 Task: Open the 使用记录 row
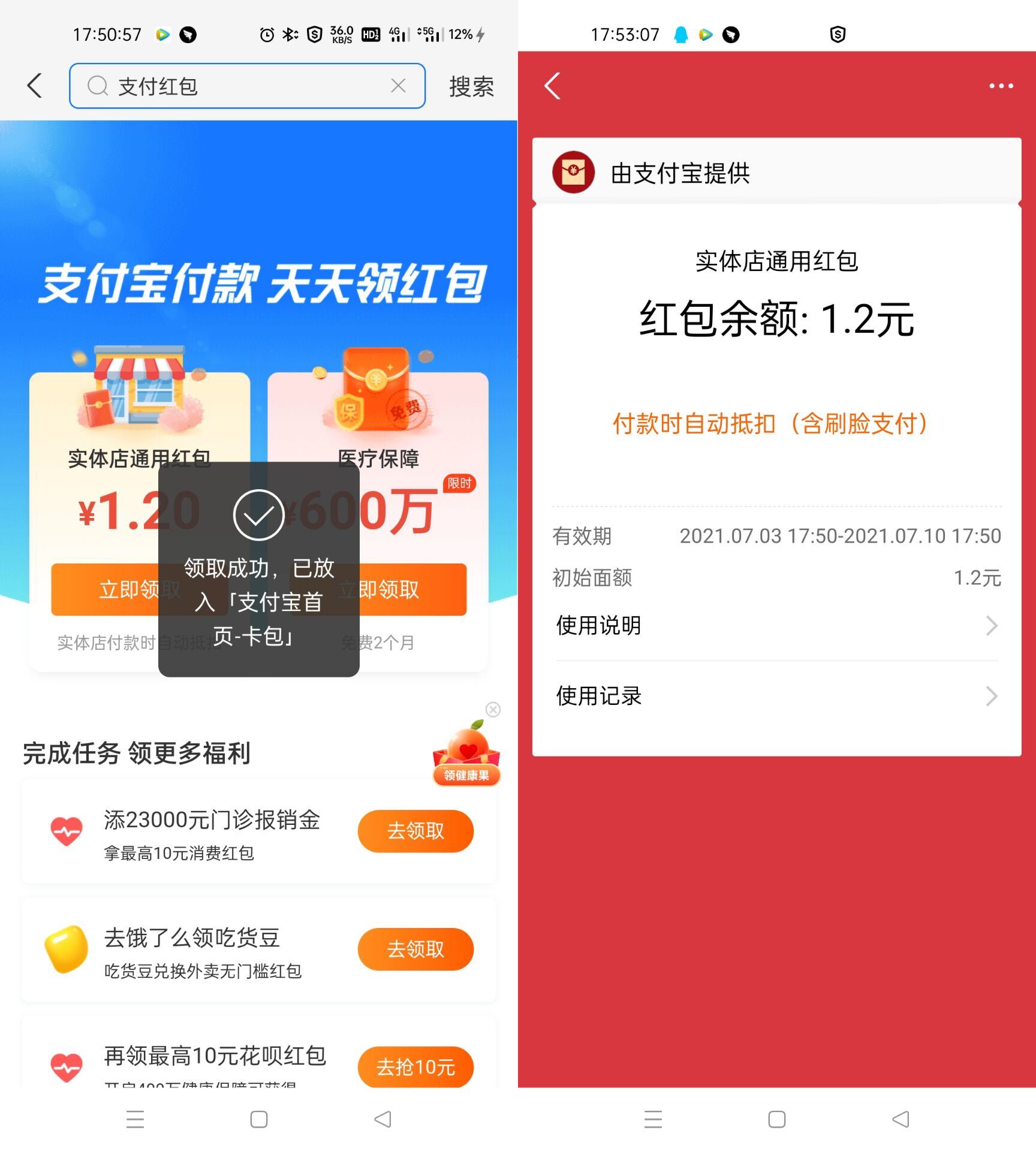coord(776,696)
